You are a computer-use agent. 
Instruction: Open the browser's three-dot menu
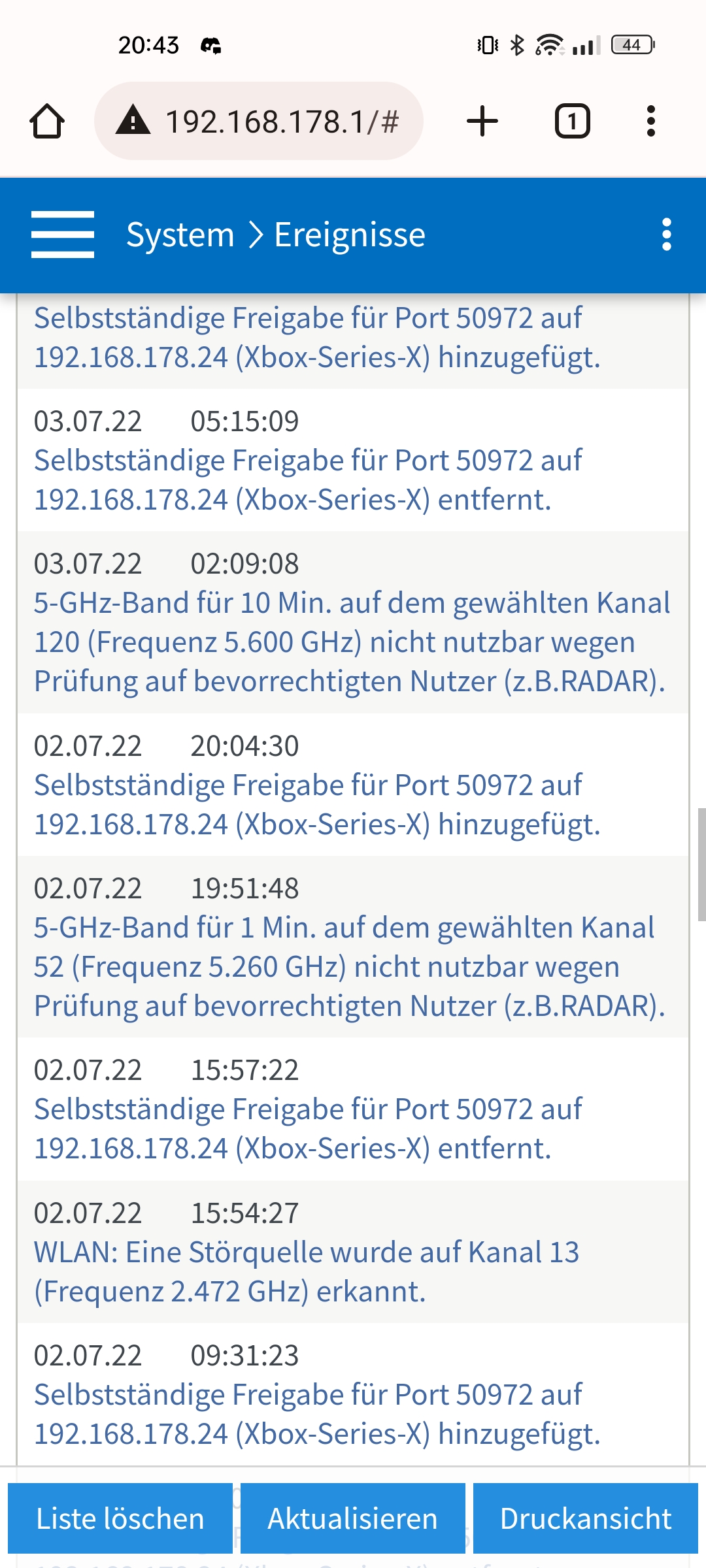(650, 122)
